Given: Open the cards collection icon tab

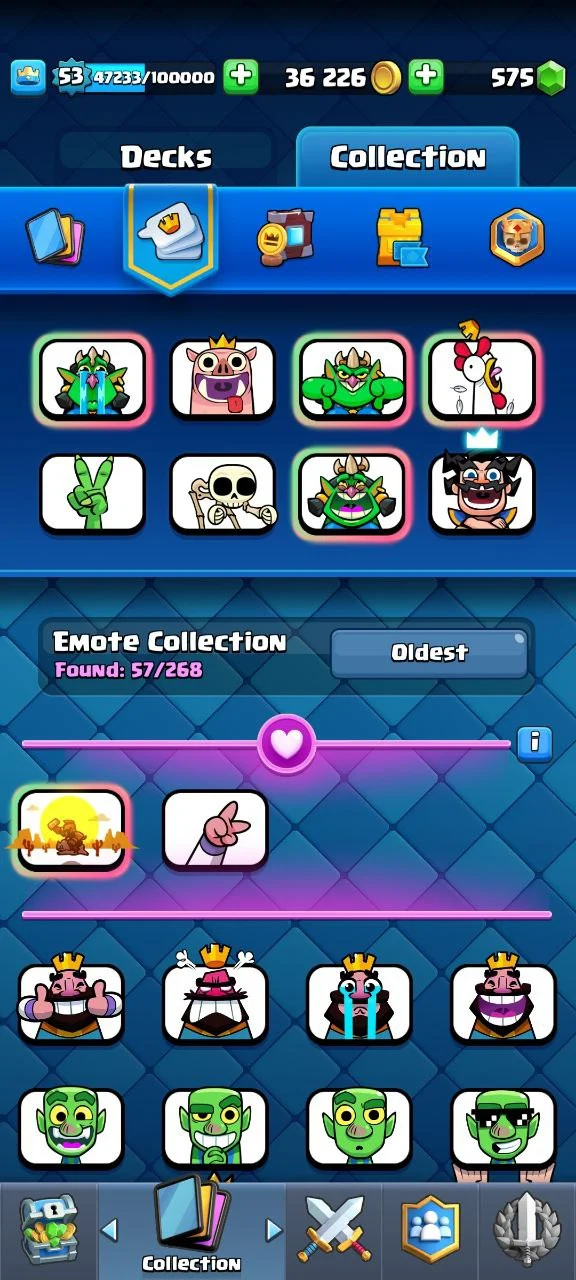Looking at the screenshot, I should click(55, 237).
